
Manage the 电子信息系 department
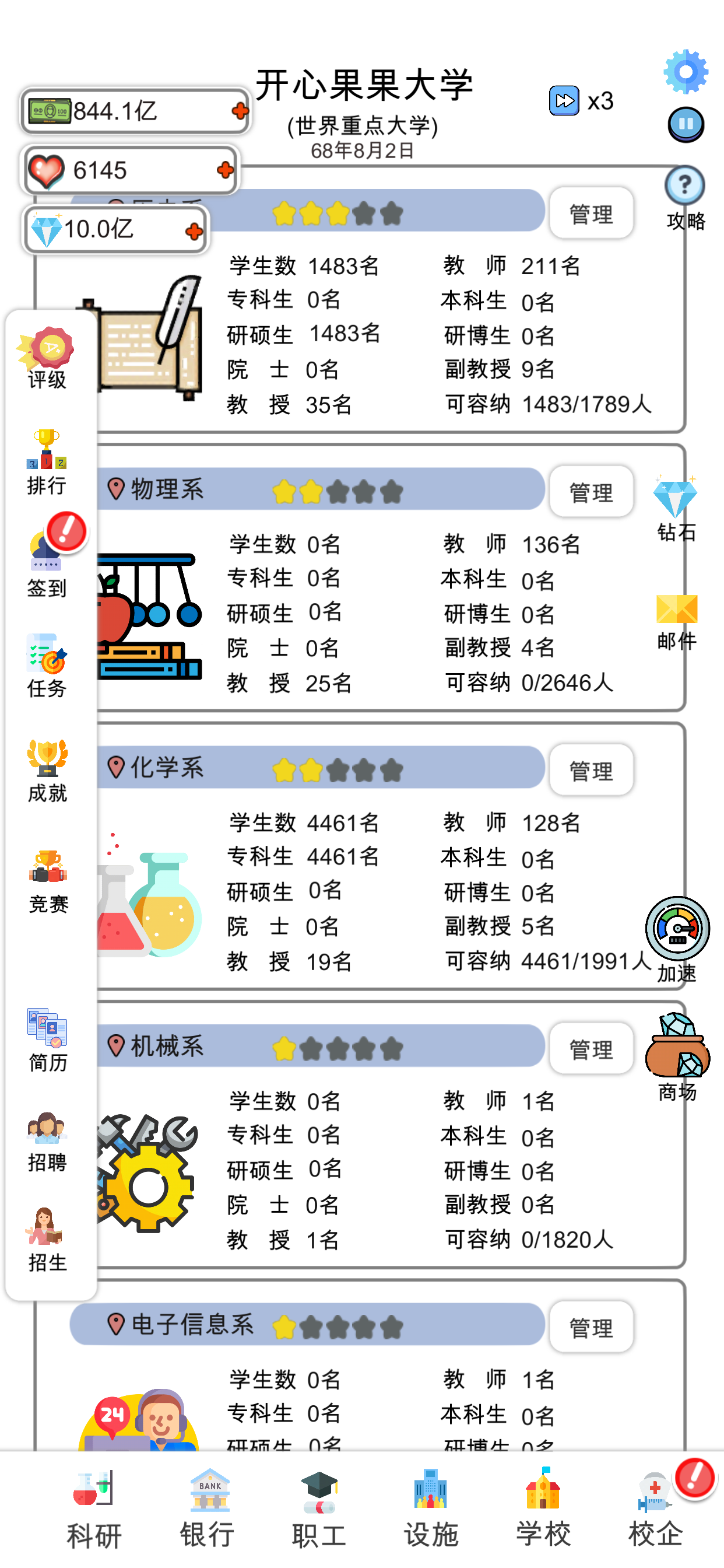(591, 1327)
